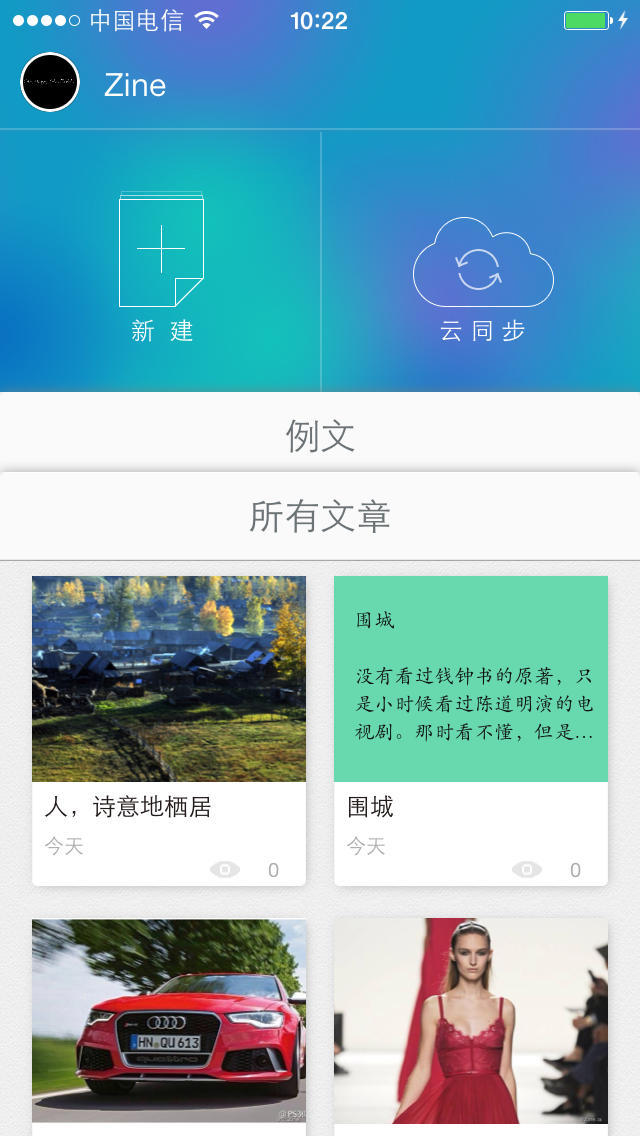This screenshot has width=640, height=1136.
Task: Open the 例文 sample articles section
Action: 320,435
